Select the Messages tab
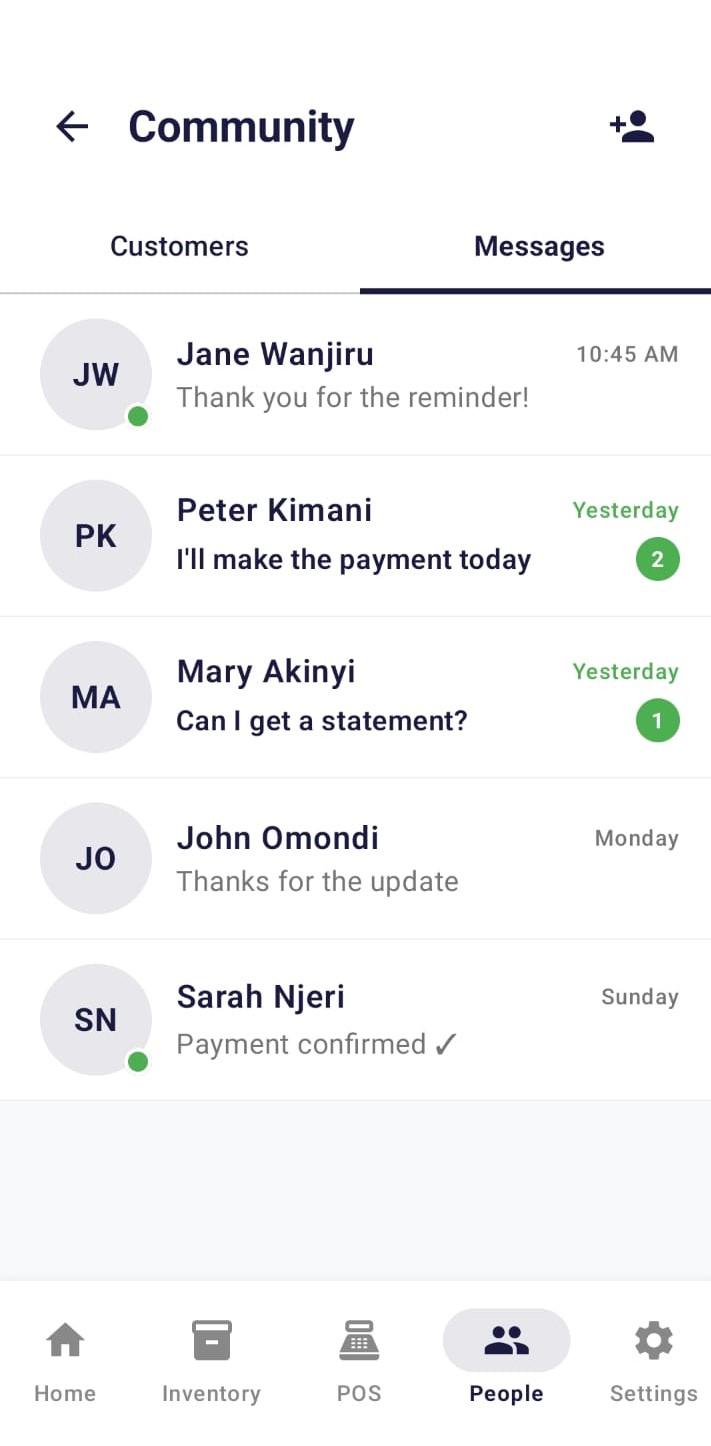Image resolution: width=711 pixels, height=1446 pixels. [539, 247]
